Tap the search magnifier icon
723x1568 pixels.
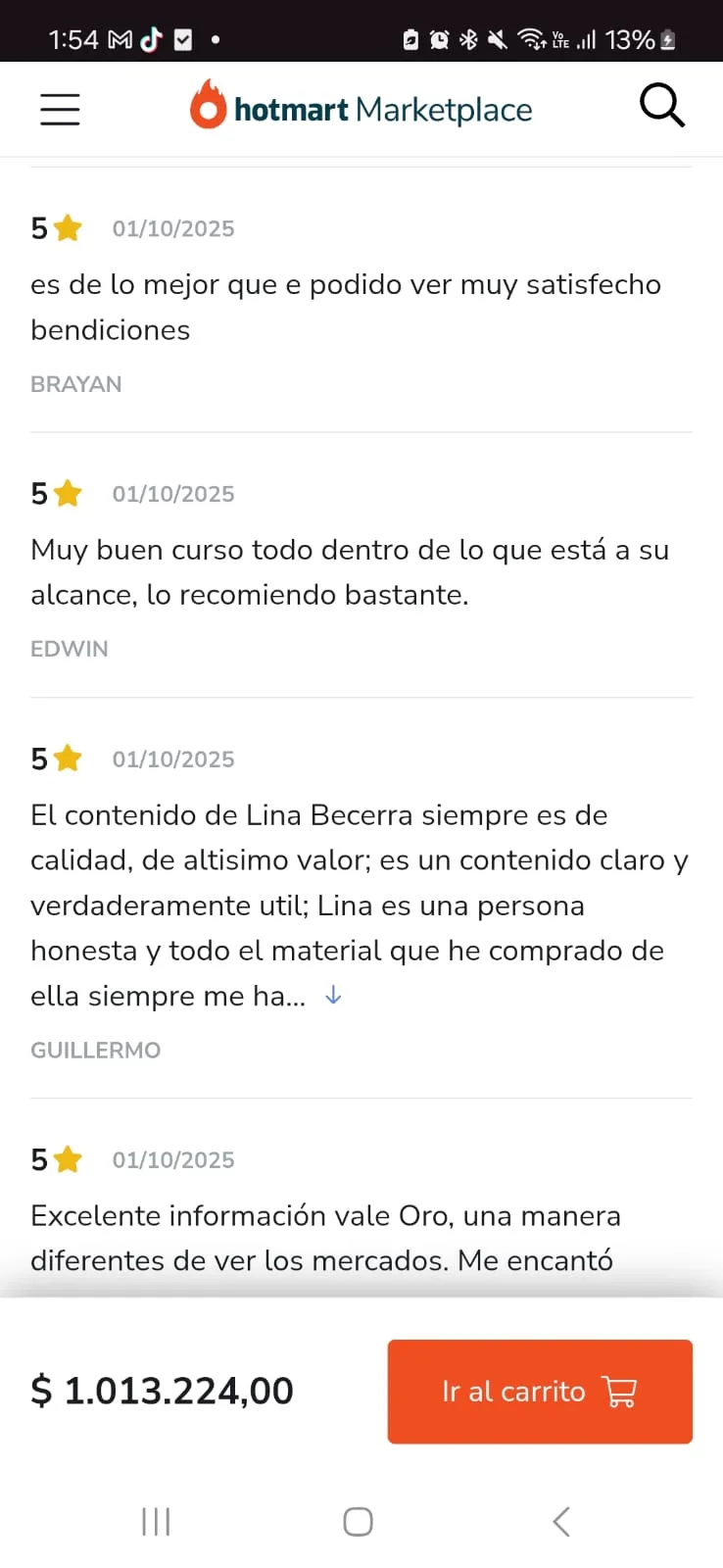tap(662, 106)
